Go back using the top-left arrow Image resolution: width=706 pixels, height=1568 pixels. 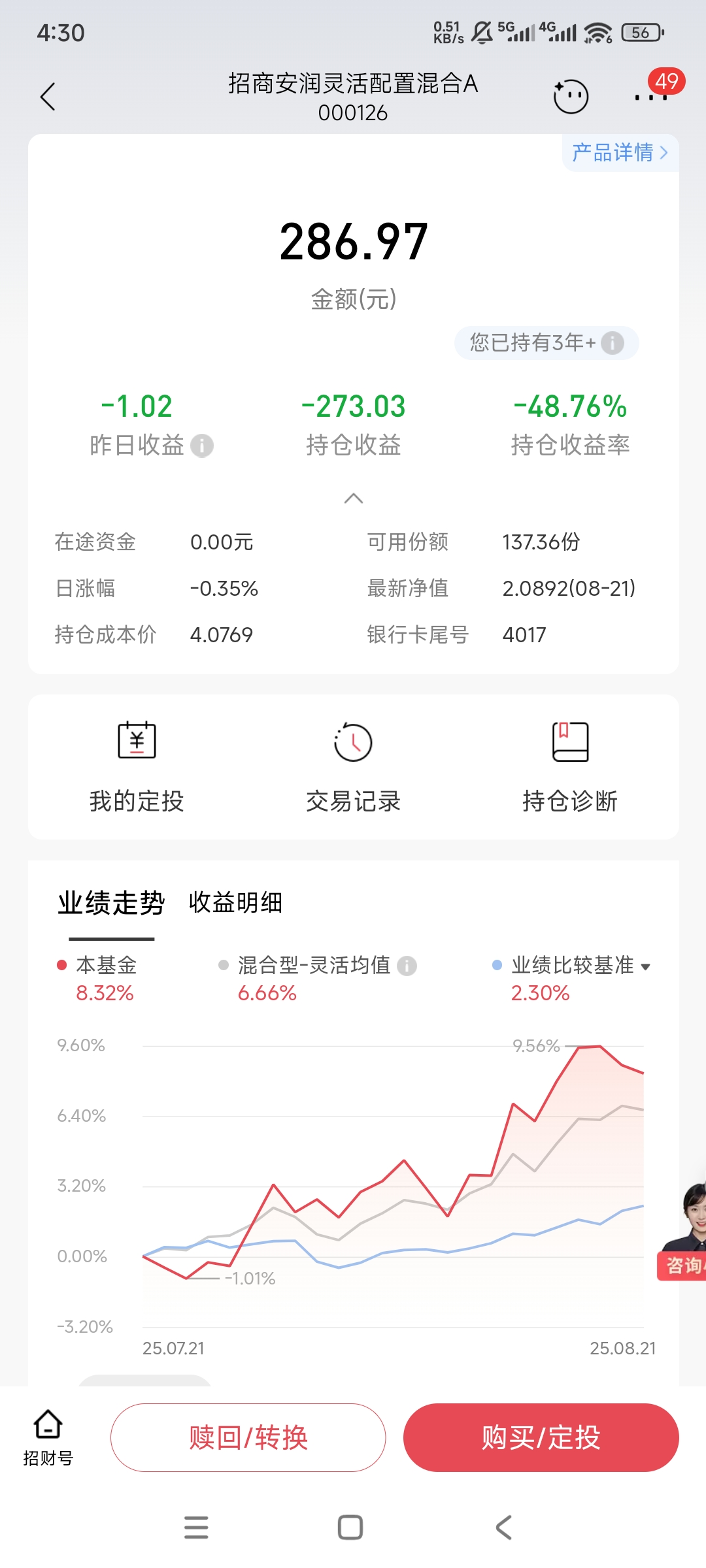click(48, 97)
